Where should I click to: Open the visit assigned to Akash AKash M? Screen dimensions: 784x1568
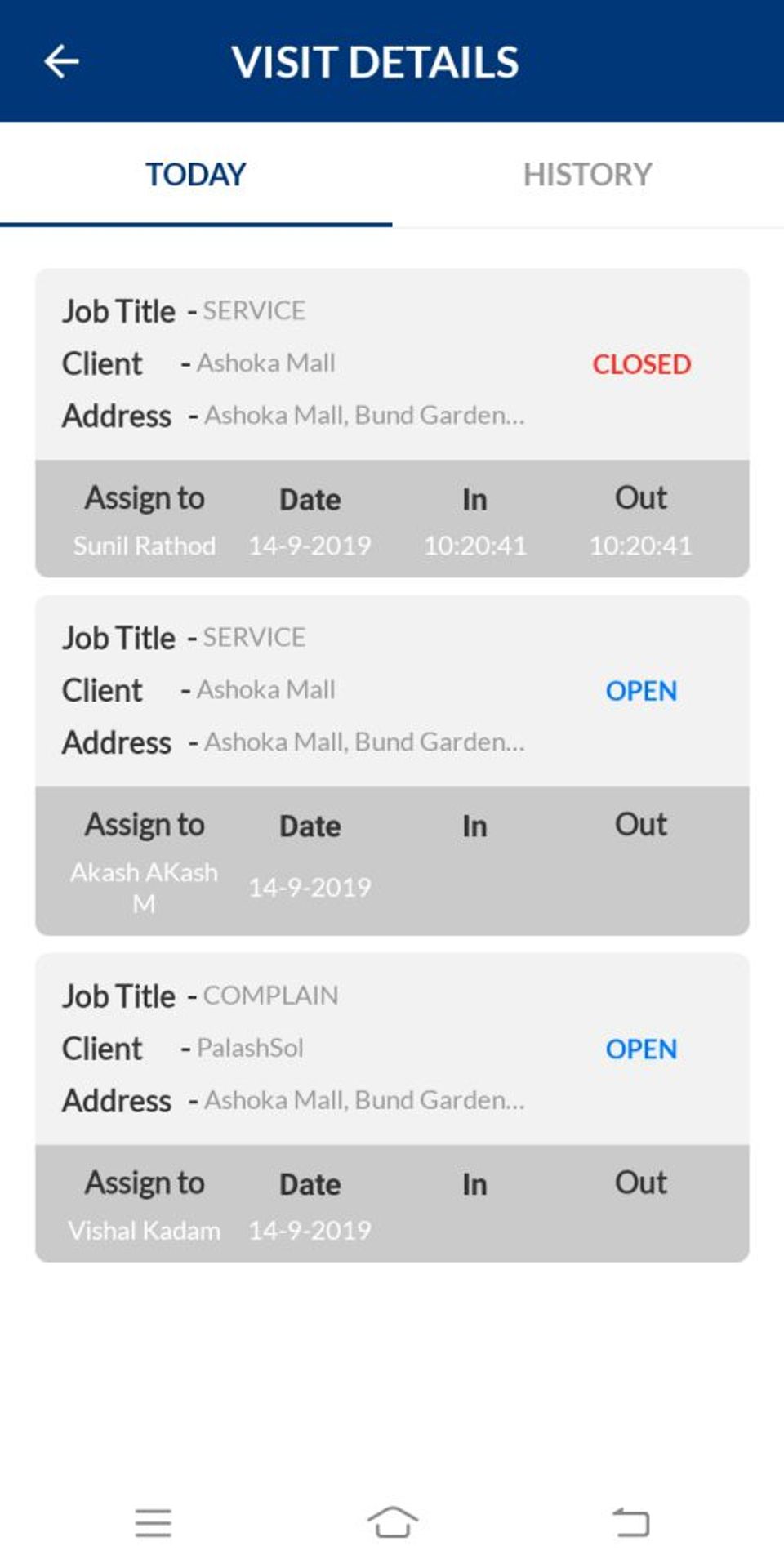[392, 765]
